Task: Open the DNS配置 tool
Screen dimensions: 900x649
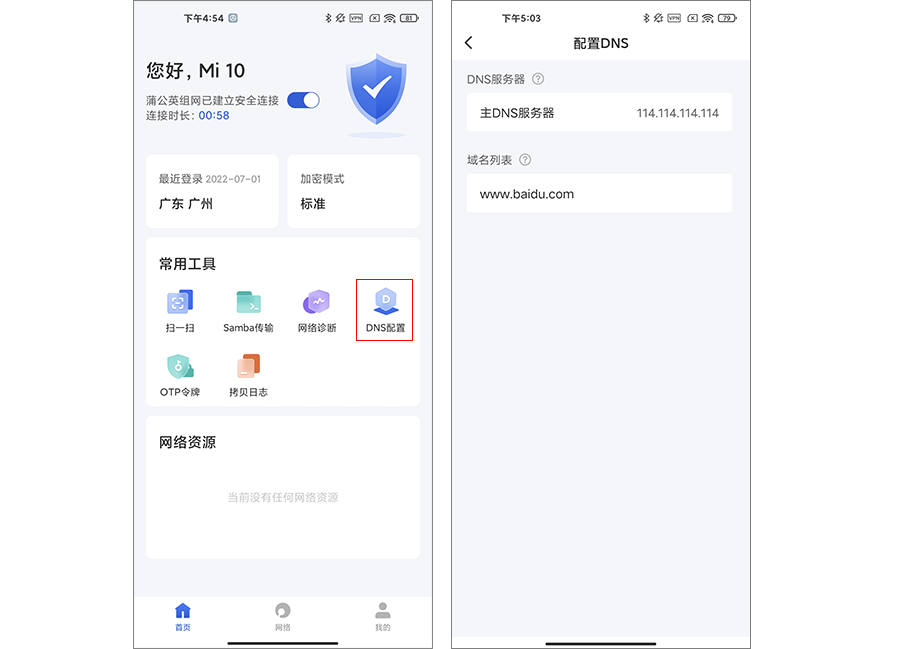Action: pos(385,309)
